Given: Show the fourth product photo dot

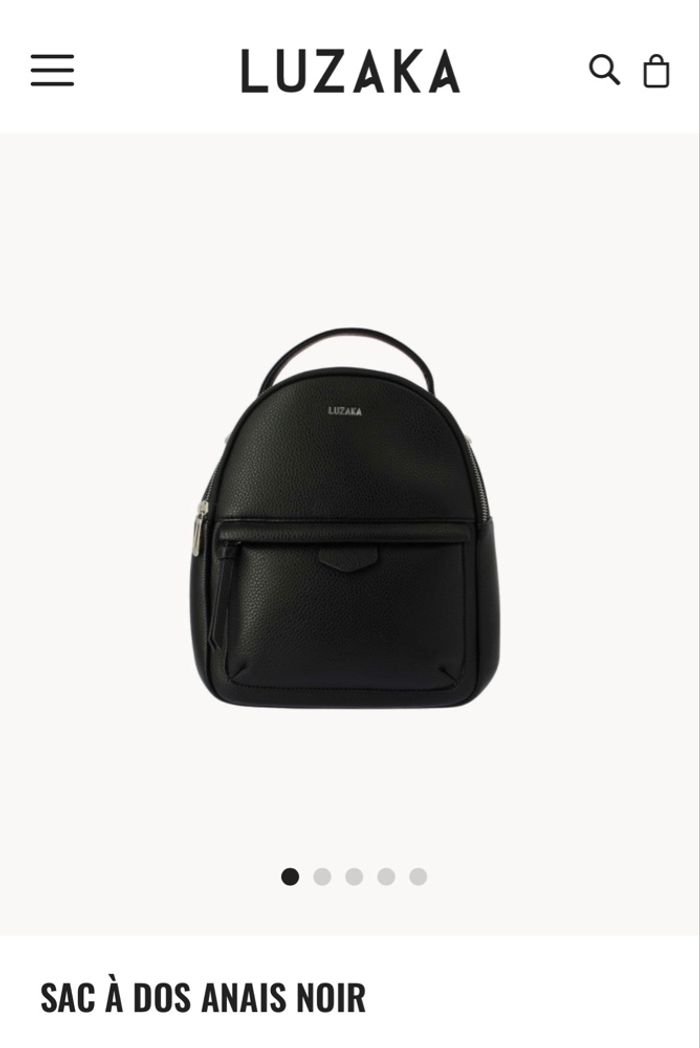Looking at the screenshot, I should click(386, 877).
